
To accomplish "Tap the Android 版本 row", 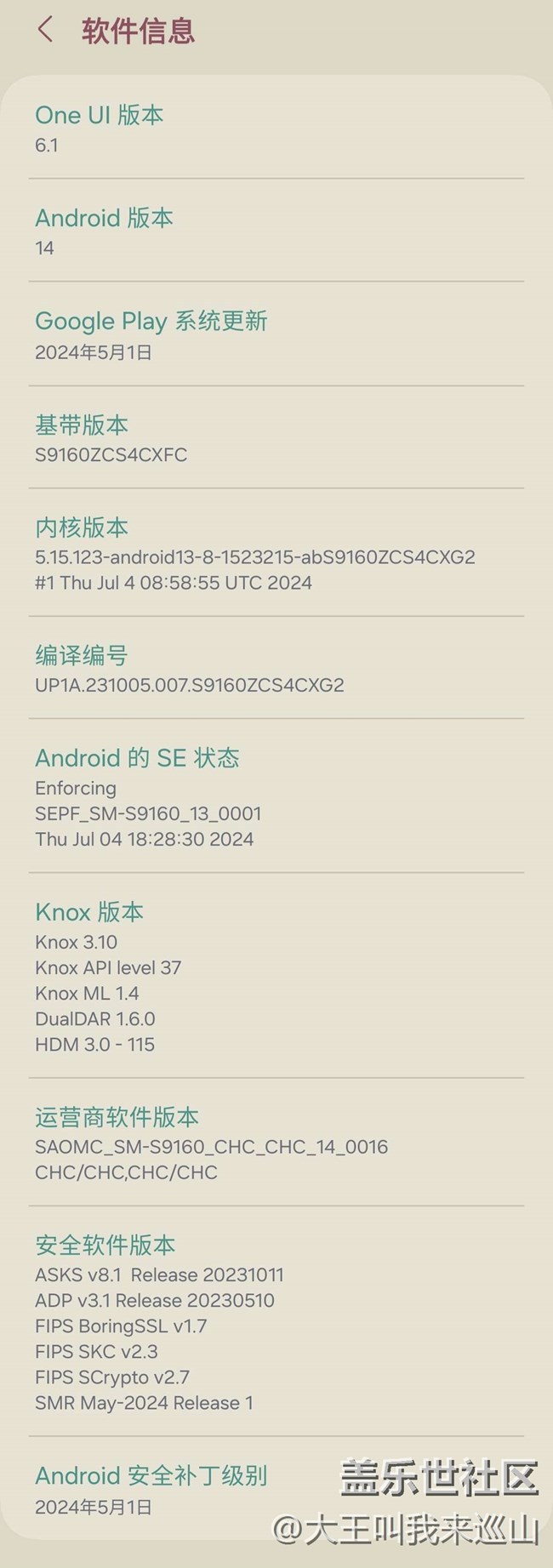I will coord(276,231).
